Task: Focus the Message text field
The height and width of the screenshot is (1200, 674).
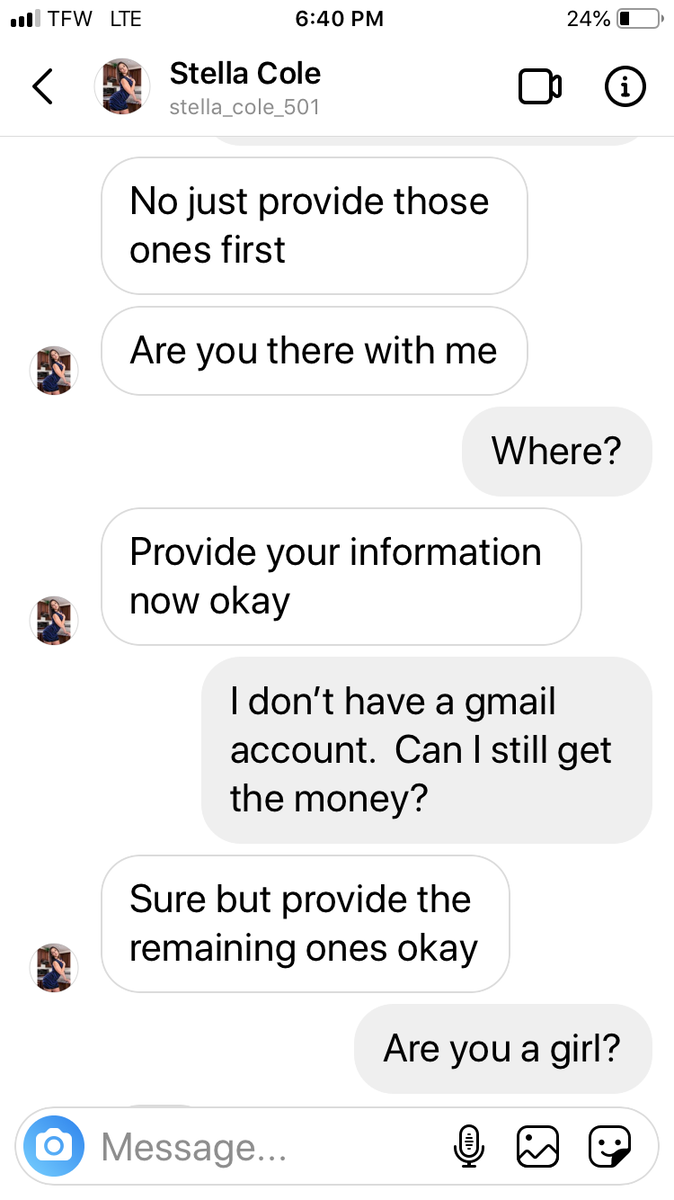Action: pyautogui.click(x=260, y=1146)
